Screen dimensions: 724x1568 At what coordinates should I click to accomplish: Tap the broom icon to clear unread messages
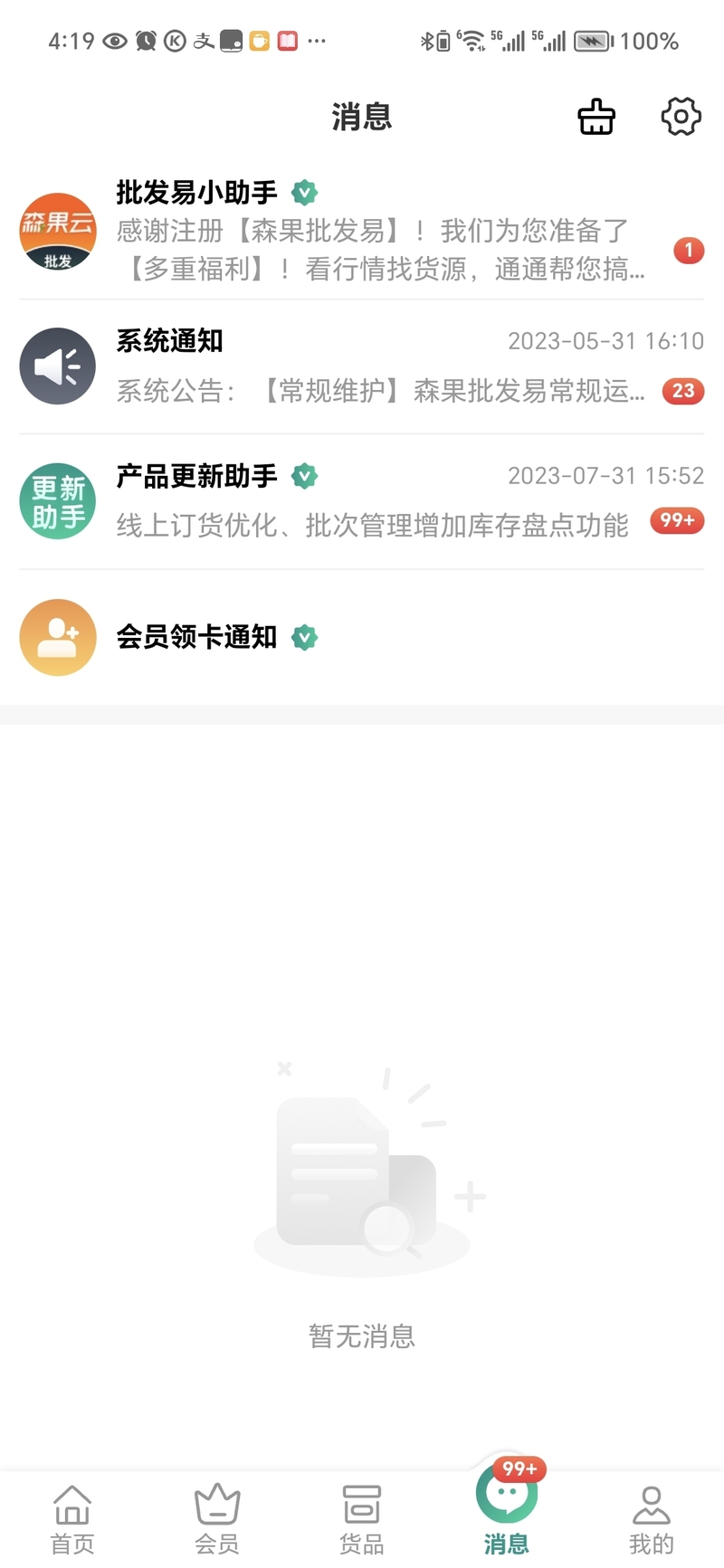(x=596, y=117)
